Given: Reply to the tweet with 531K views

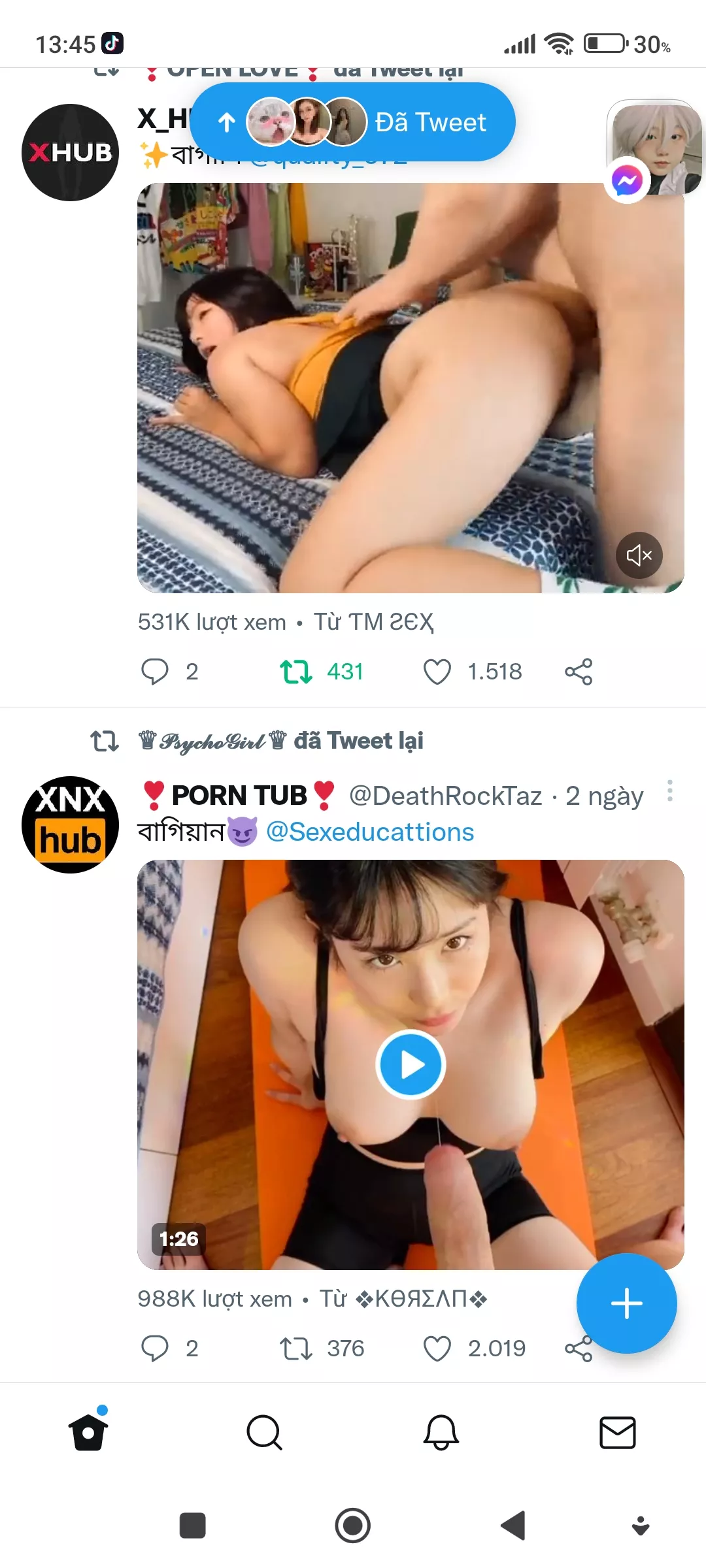Looking at the screenshot, I should [x=155, y=672].
